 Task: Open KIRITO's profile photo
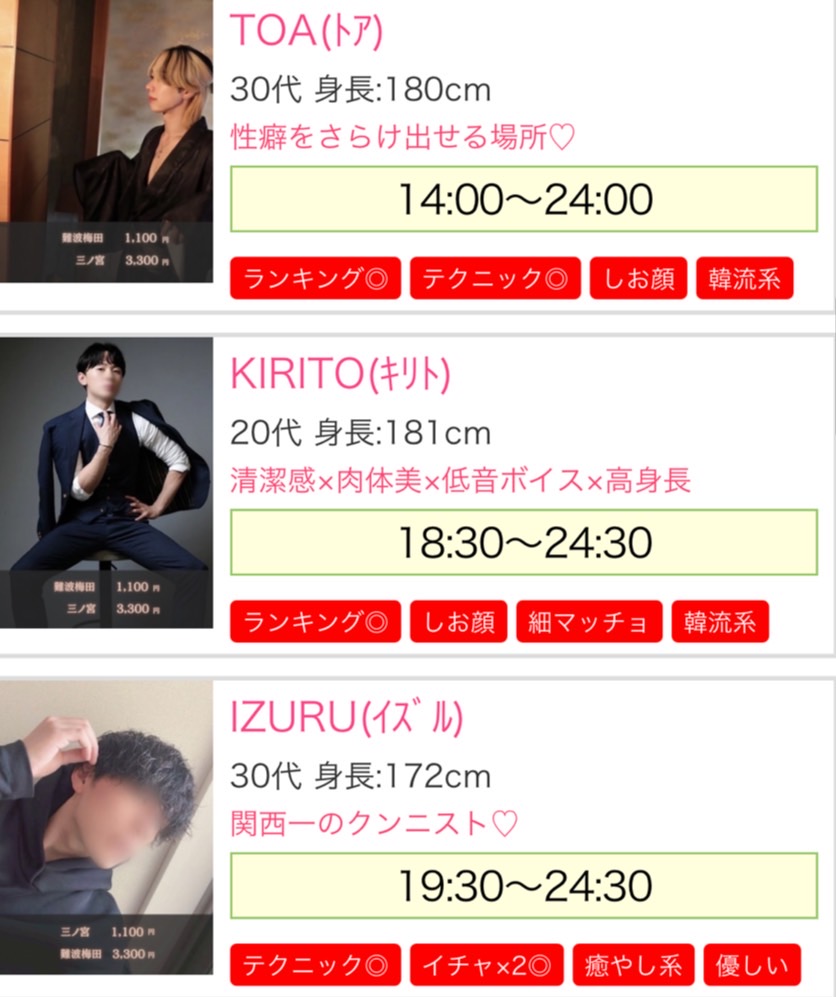pyautogui.click(x=106, y=482)
